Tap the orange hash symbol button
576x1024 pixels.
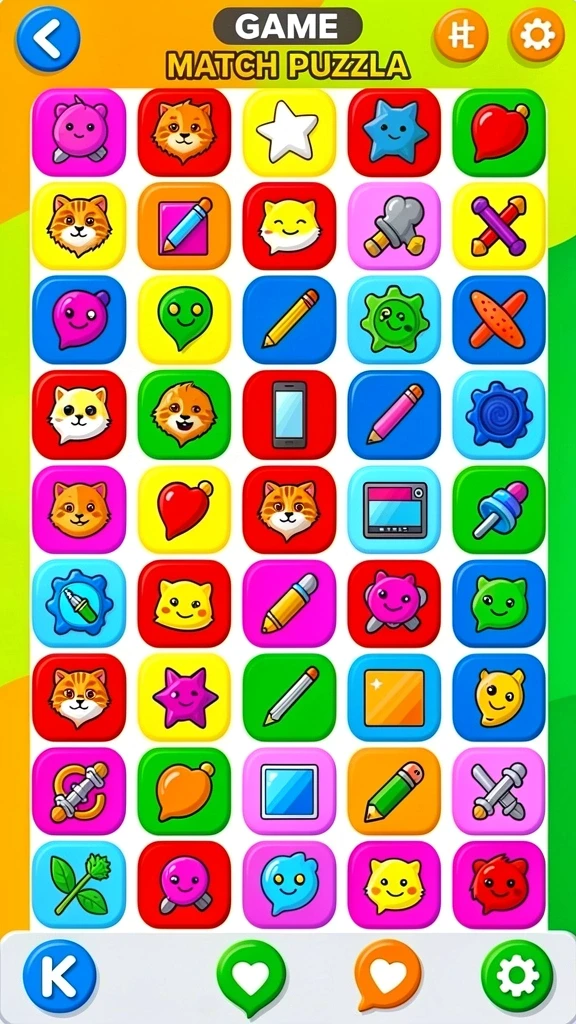pyautogui.click(x=460, y=35)
